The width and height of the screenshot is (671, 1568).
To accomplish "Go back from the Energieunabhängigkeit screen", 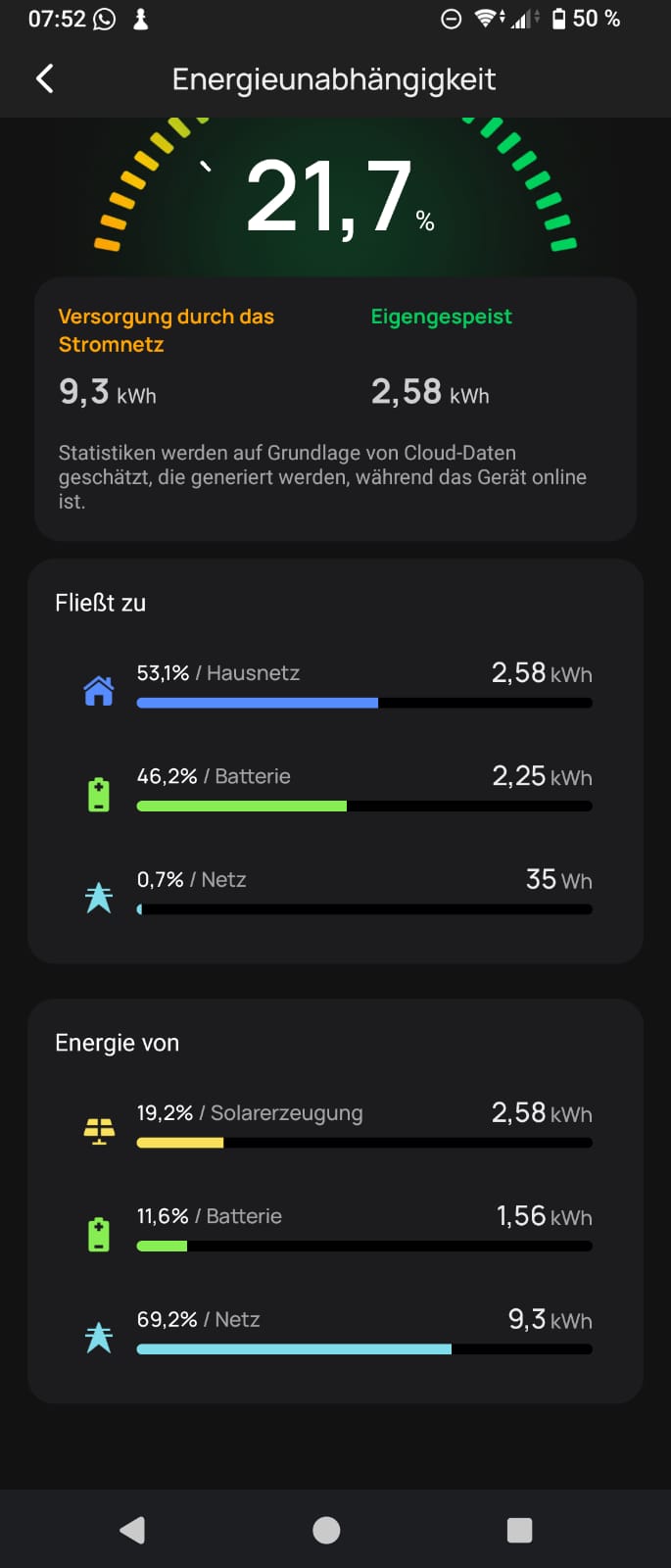I will [x=45, y=78].
